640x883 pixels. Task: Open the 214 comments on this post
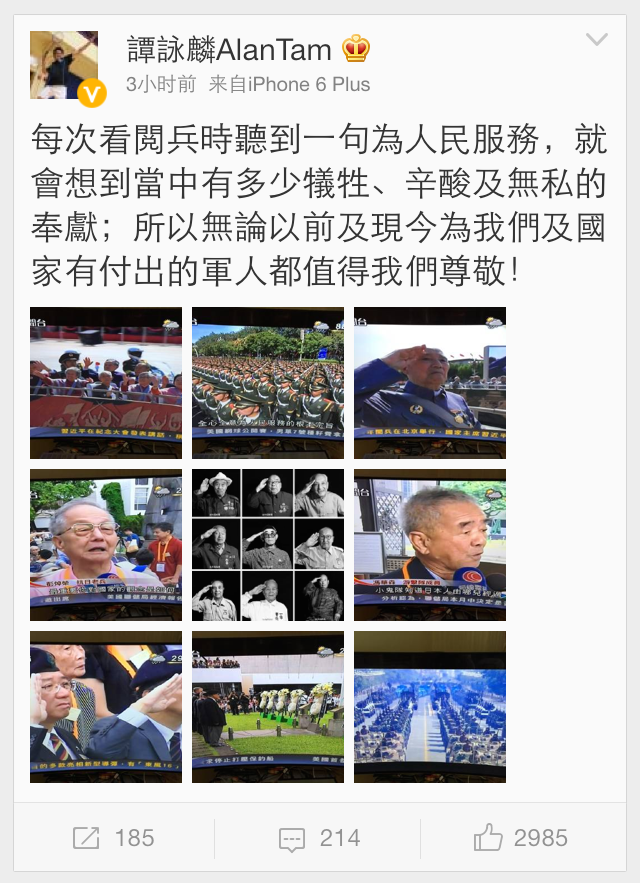(319, 838)
